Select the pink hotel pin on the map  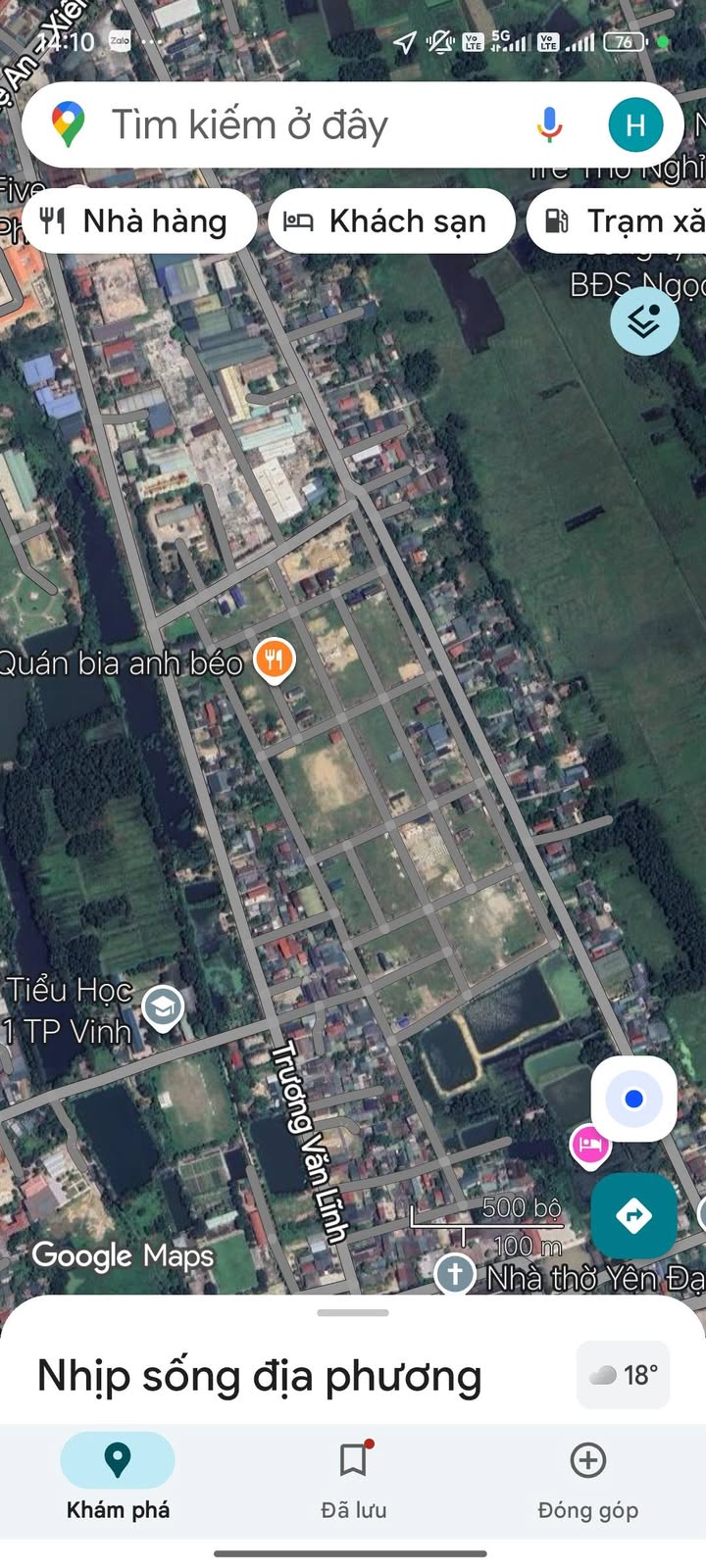(x=588, y=1144)
